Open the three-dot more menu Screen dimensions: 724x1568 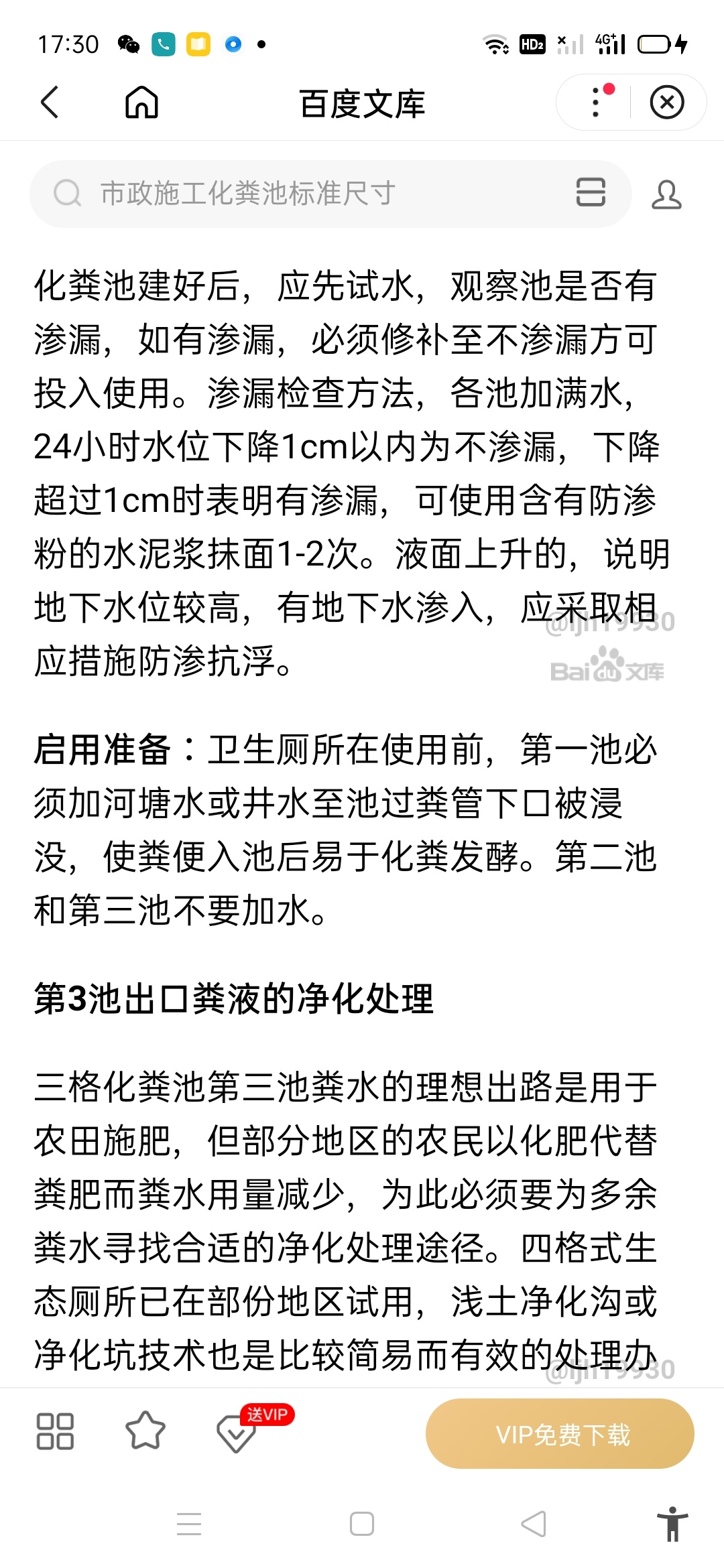596,103
